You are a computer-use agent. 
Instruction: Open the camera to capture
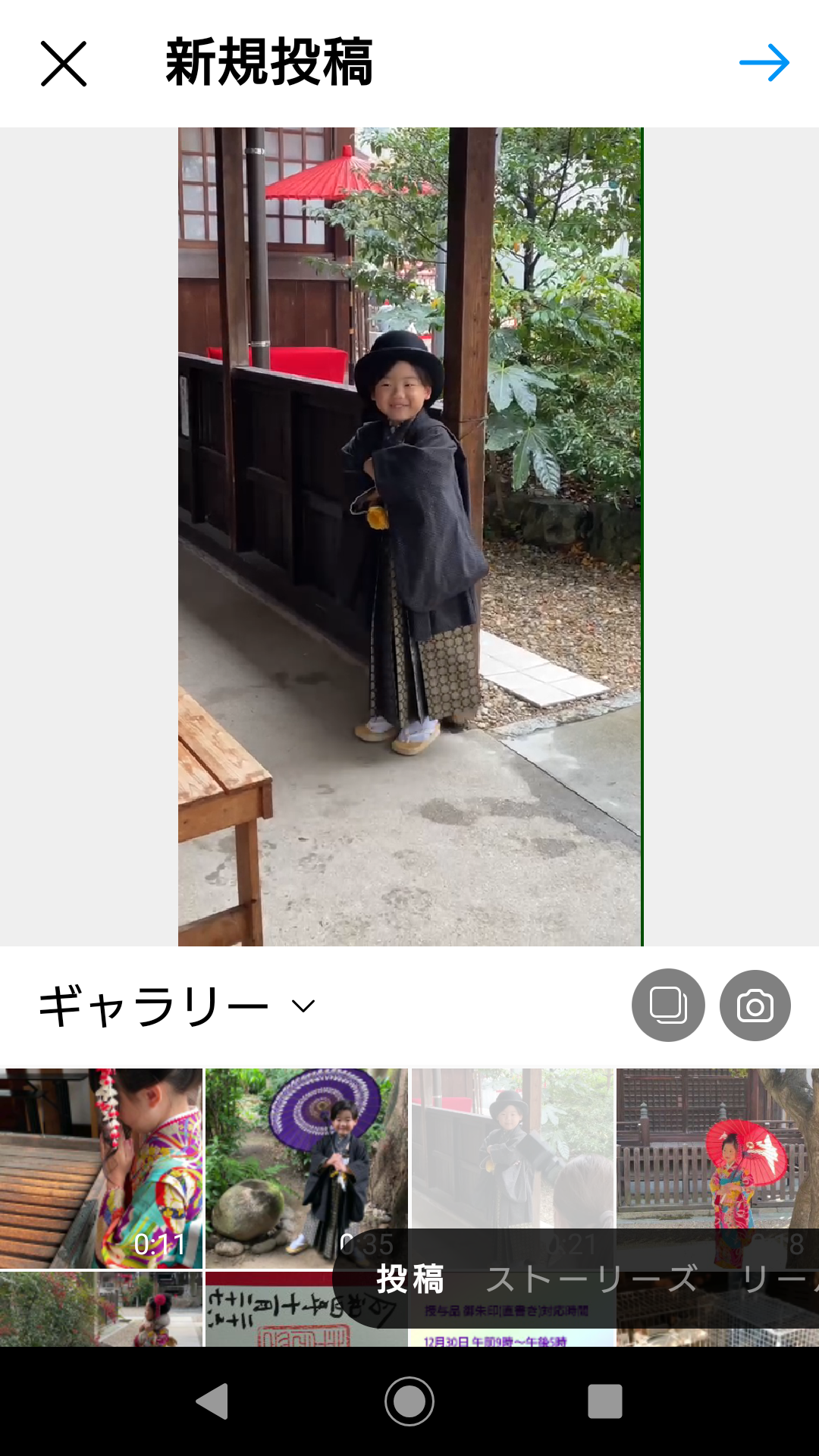(x=755, y=1006)
